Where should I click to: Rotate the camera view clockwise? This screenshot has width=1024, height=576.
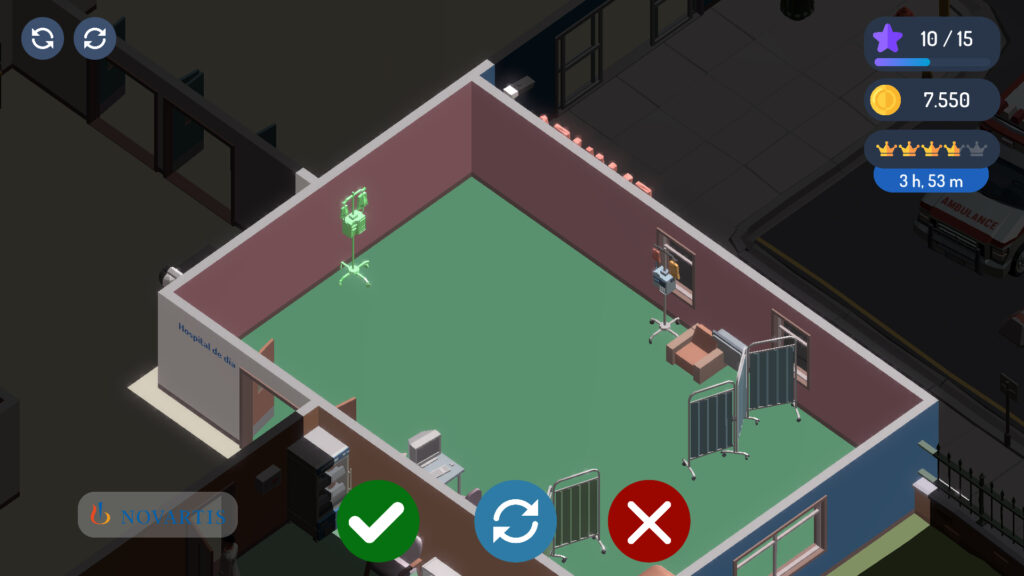coord(95,39)
